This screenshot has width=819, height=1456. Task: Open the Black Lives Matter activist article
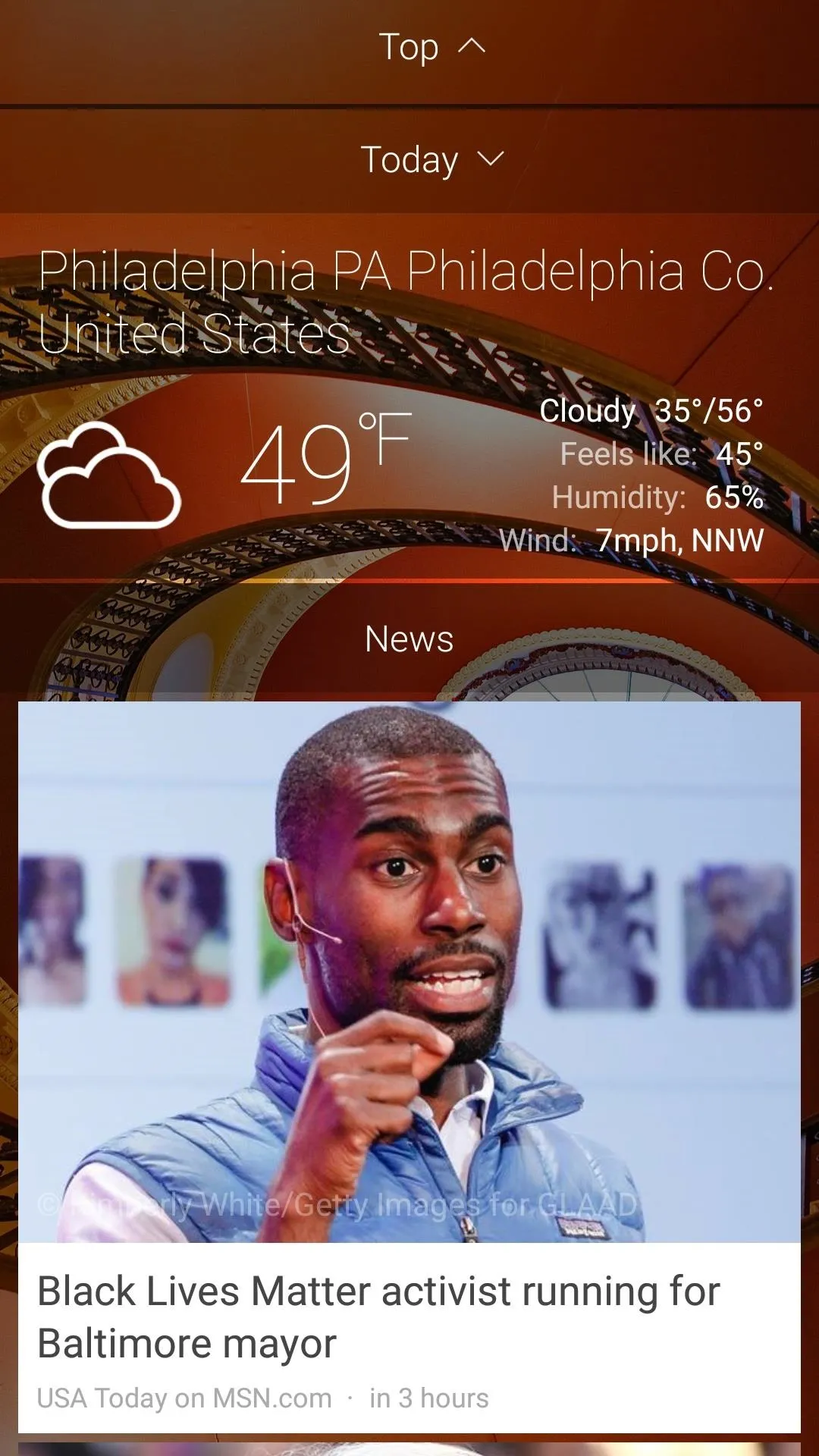[409, 1067]
